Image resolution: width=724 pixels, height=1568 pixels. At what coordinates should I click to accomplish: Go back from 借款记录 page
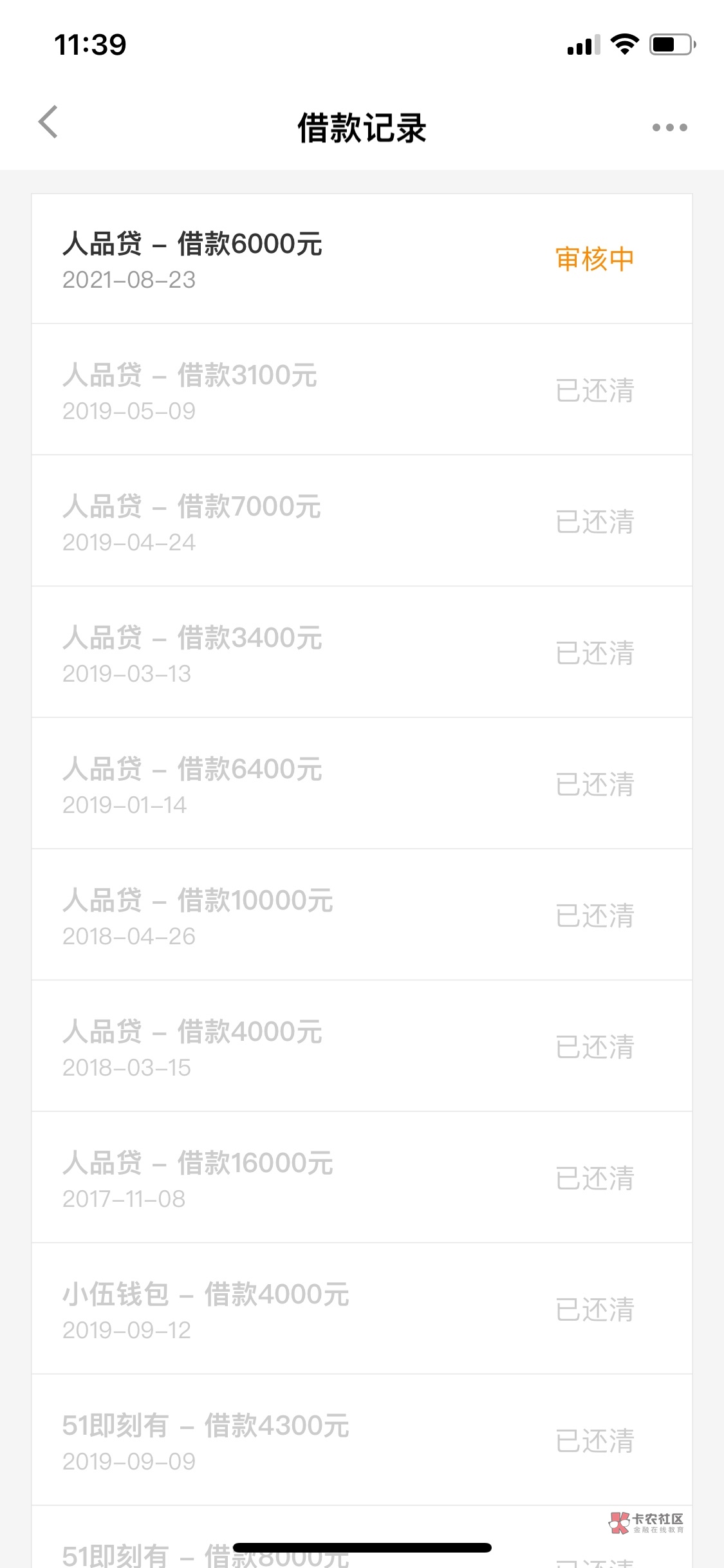coord(48,122)
